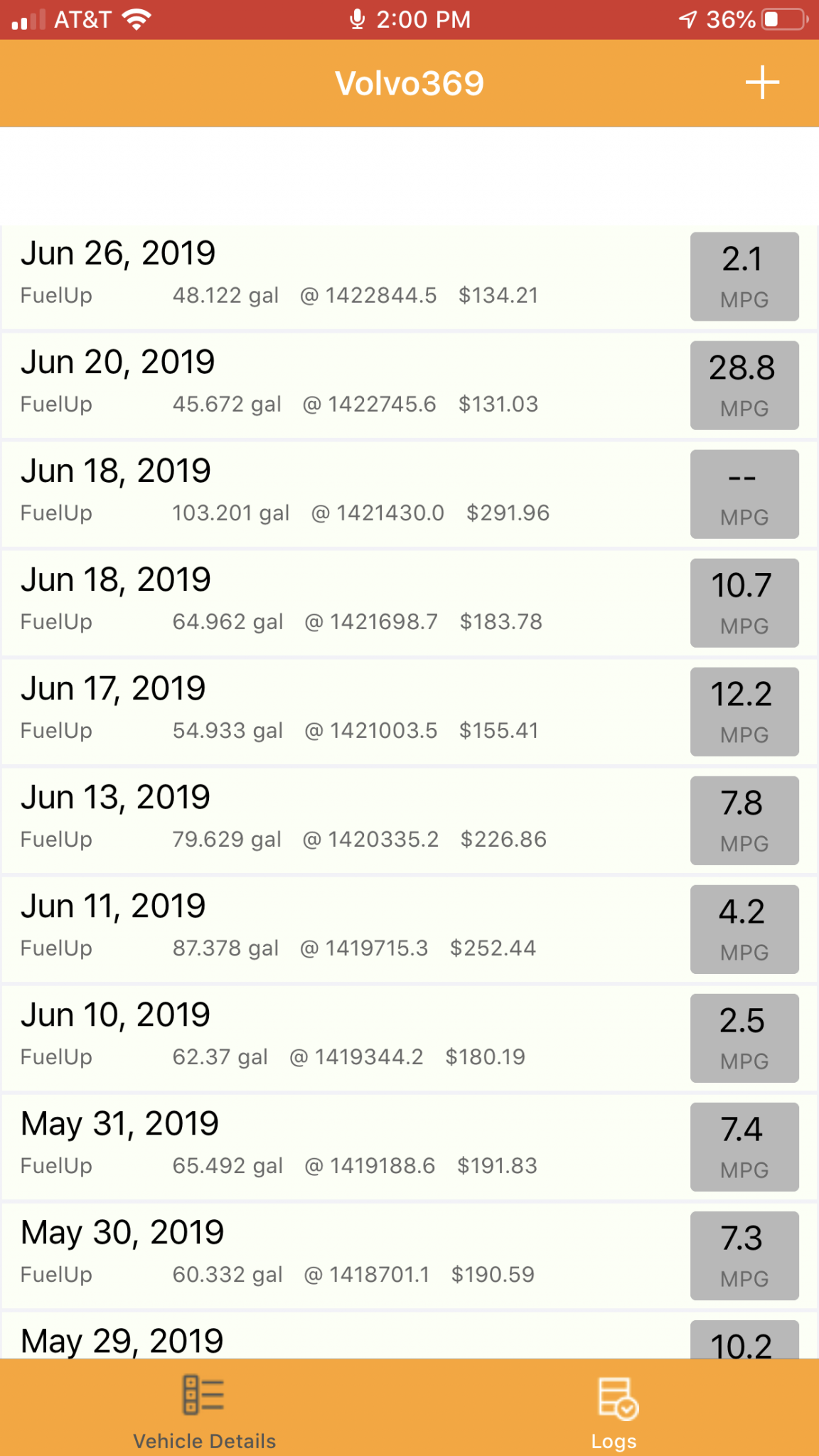
Task: Select the Logs tab
Action: coord(614,1410)
